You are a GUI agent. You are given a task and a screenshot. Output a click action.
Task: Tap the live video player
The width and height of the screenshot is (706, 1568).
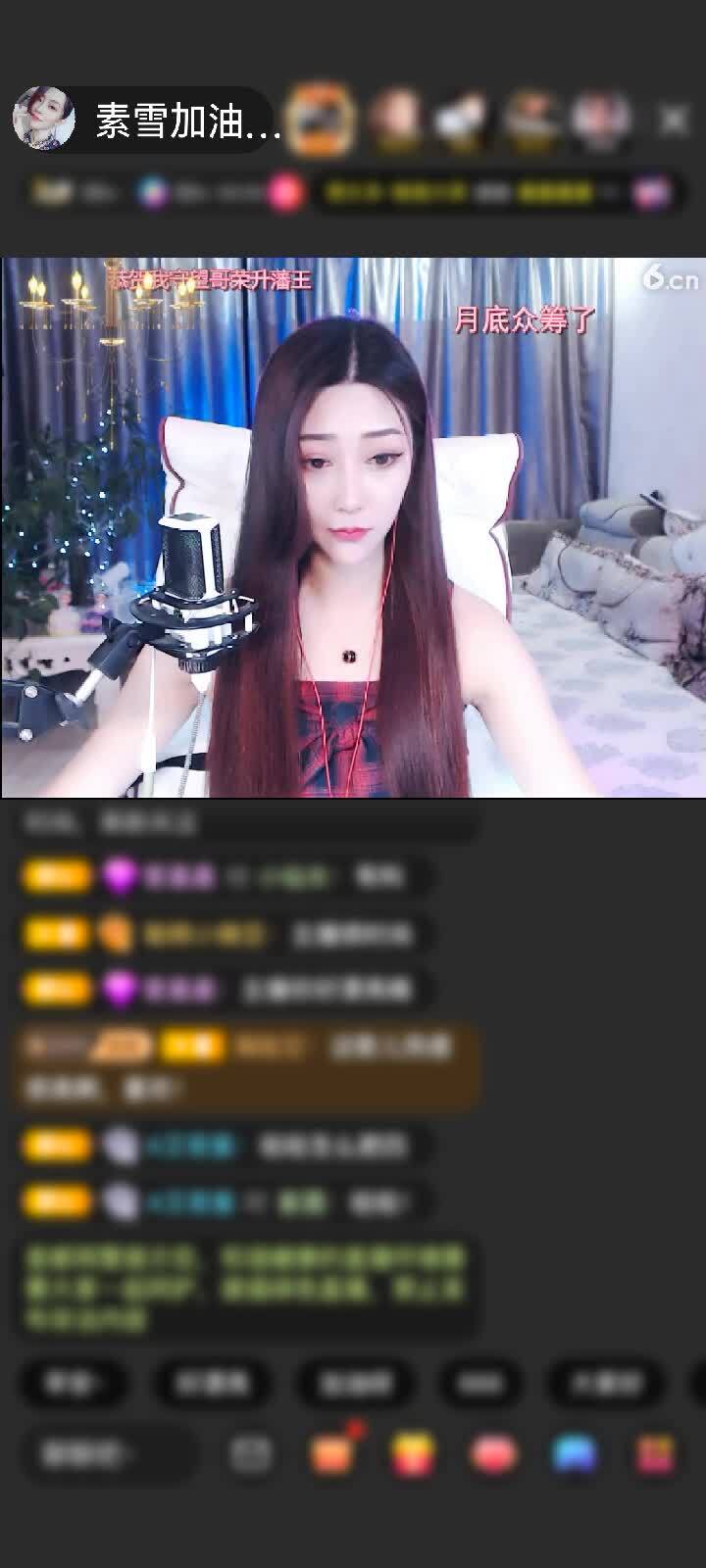(x=353, y=527)
